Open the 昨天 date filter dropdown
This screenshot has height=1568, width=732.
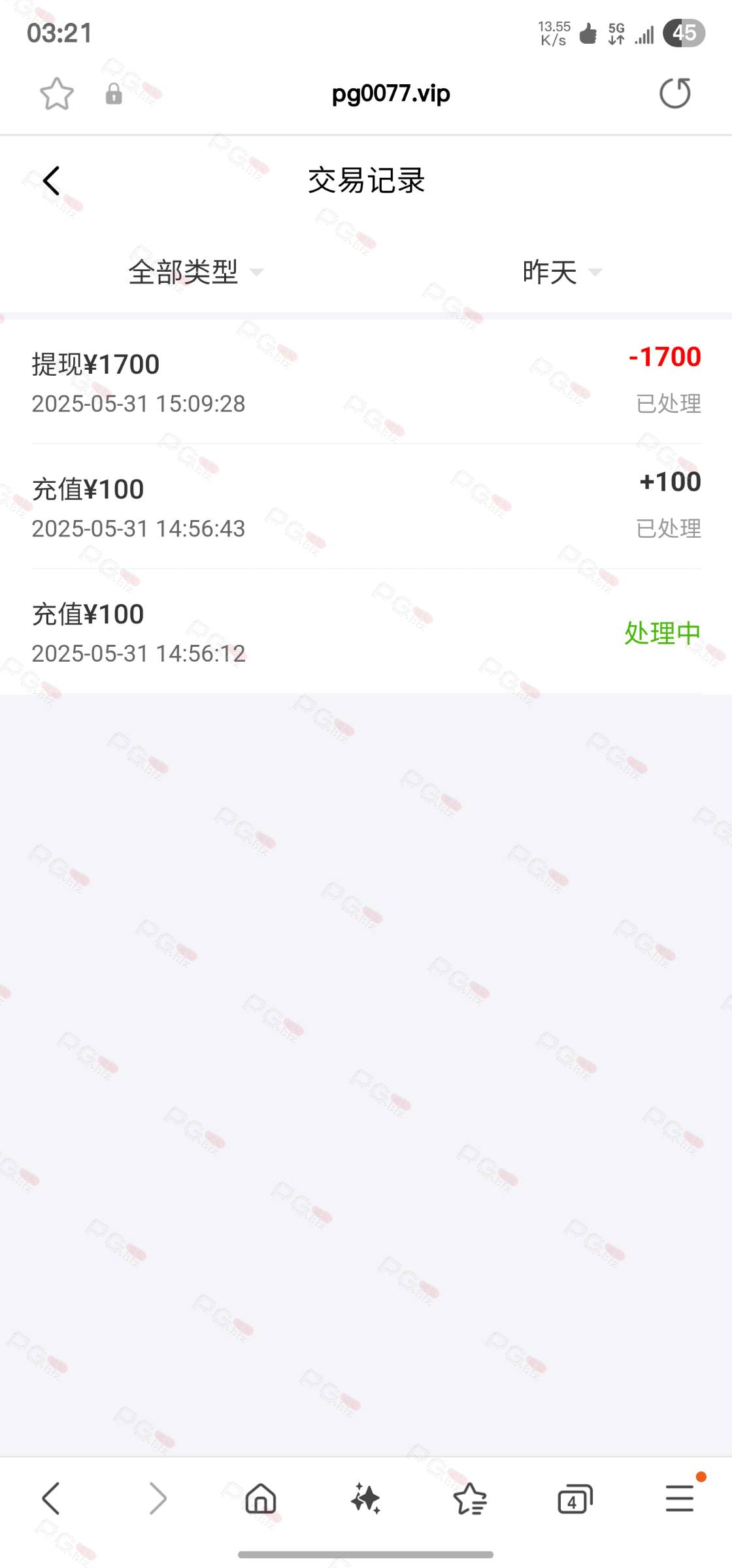click(x=561, y=272)
